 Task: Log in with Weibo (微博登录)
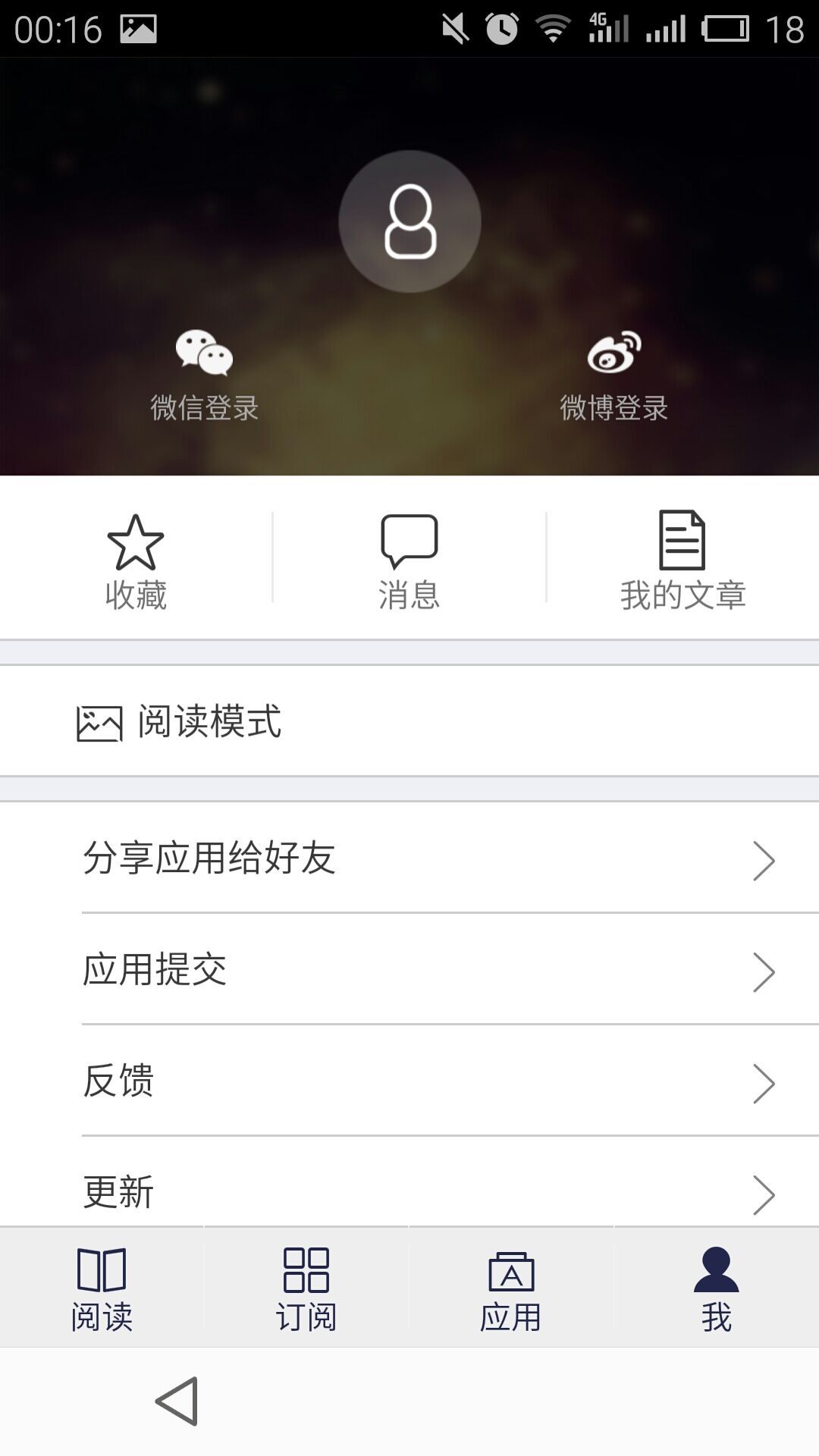[613, 375]
